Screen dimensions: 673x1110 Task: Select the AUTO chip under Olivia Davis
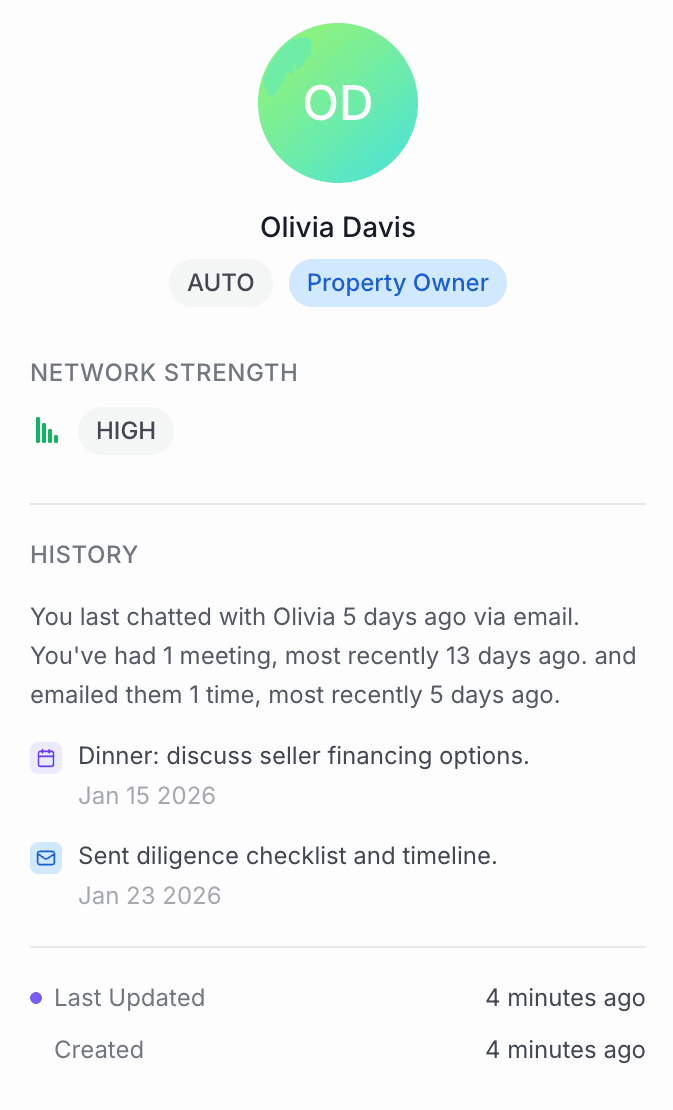point(221,283)
